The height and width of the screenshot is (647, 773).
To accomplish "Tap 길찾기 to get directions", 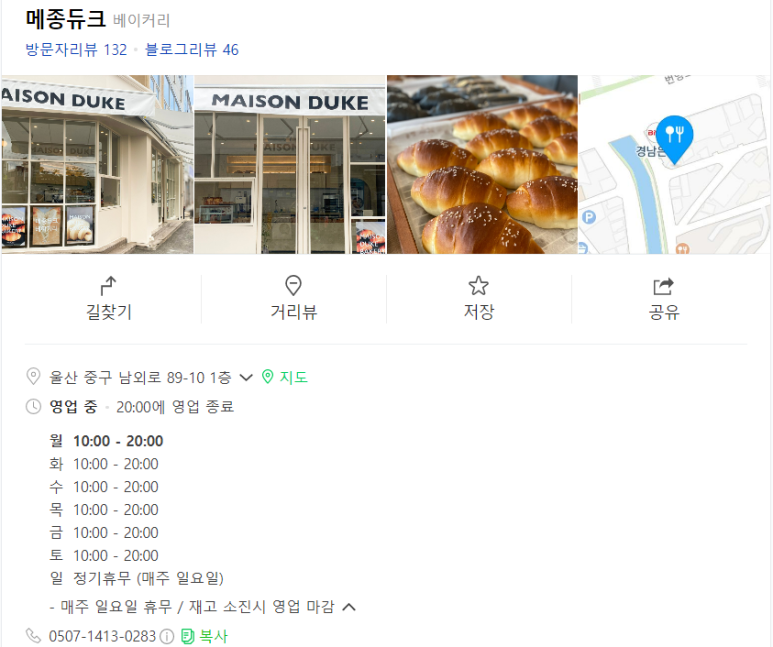I will point(109,298).
